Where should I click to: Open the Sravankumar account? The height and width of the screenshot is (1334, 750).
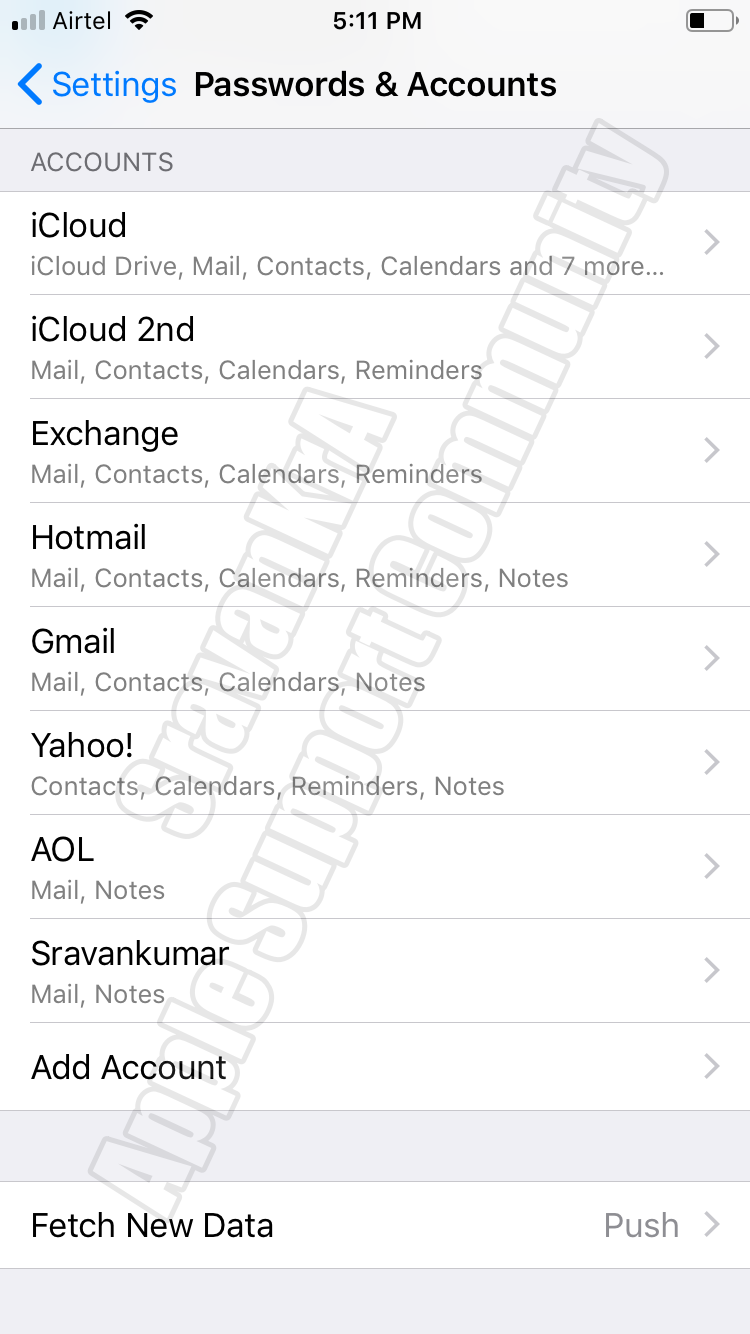(375, 971)
